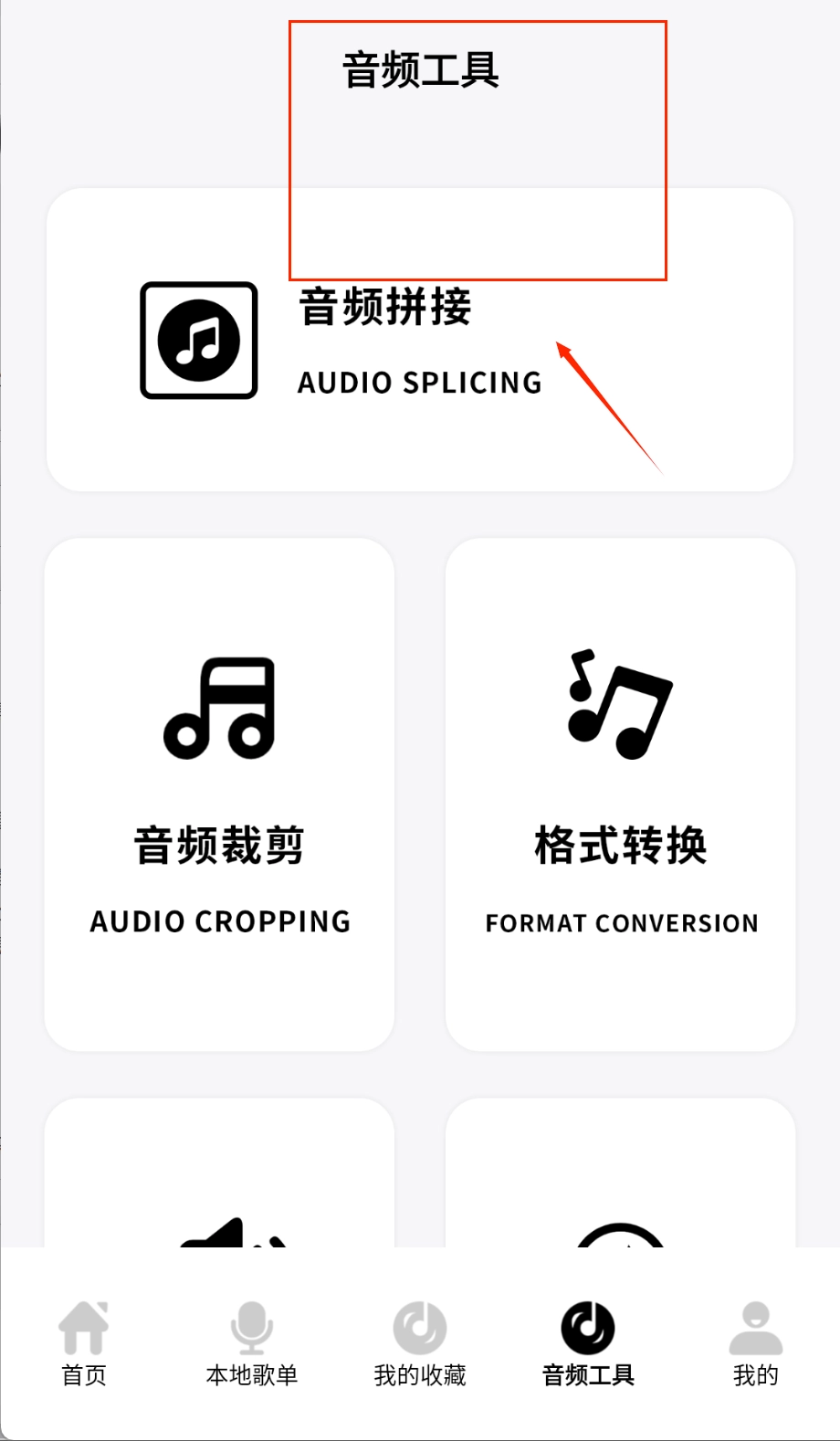Go to the 首页 home tab
The height and width of the screenshot is (1441, 840).
pos(84,1344)
